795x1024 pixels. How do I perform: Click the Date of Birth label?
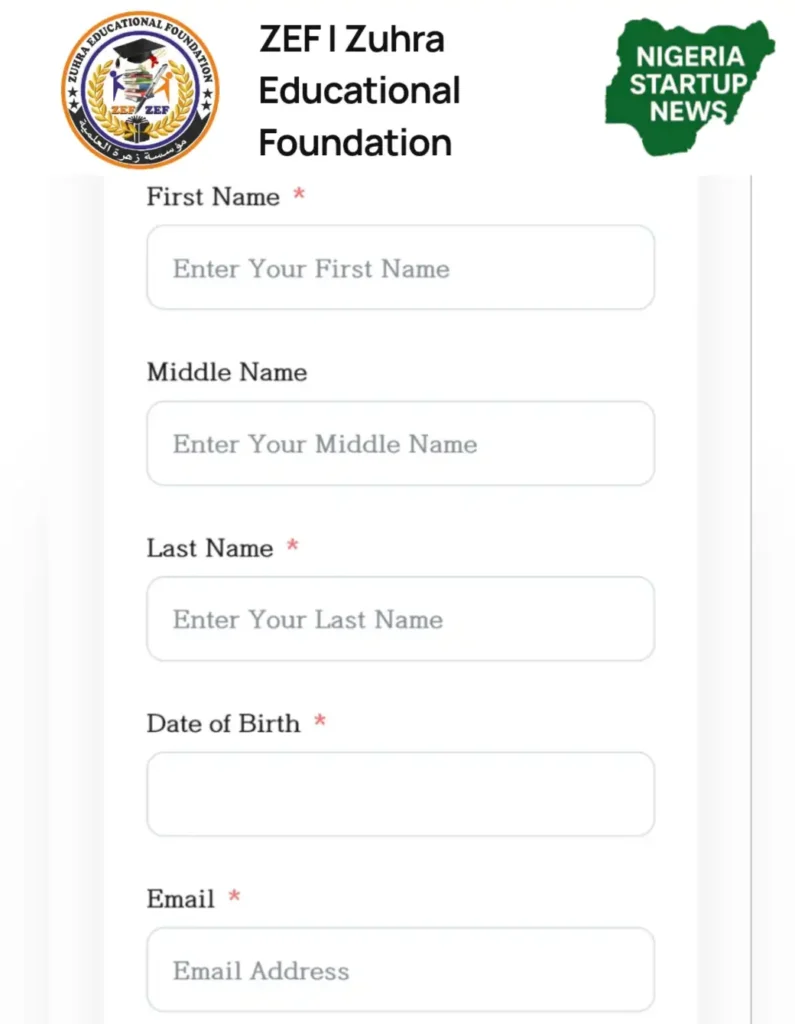[224, 723]
